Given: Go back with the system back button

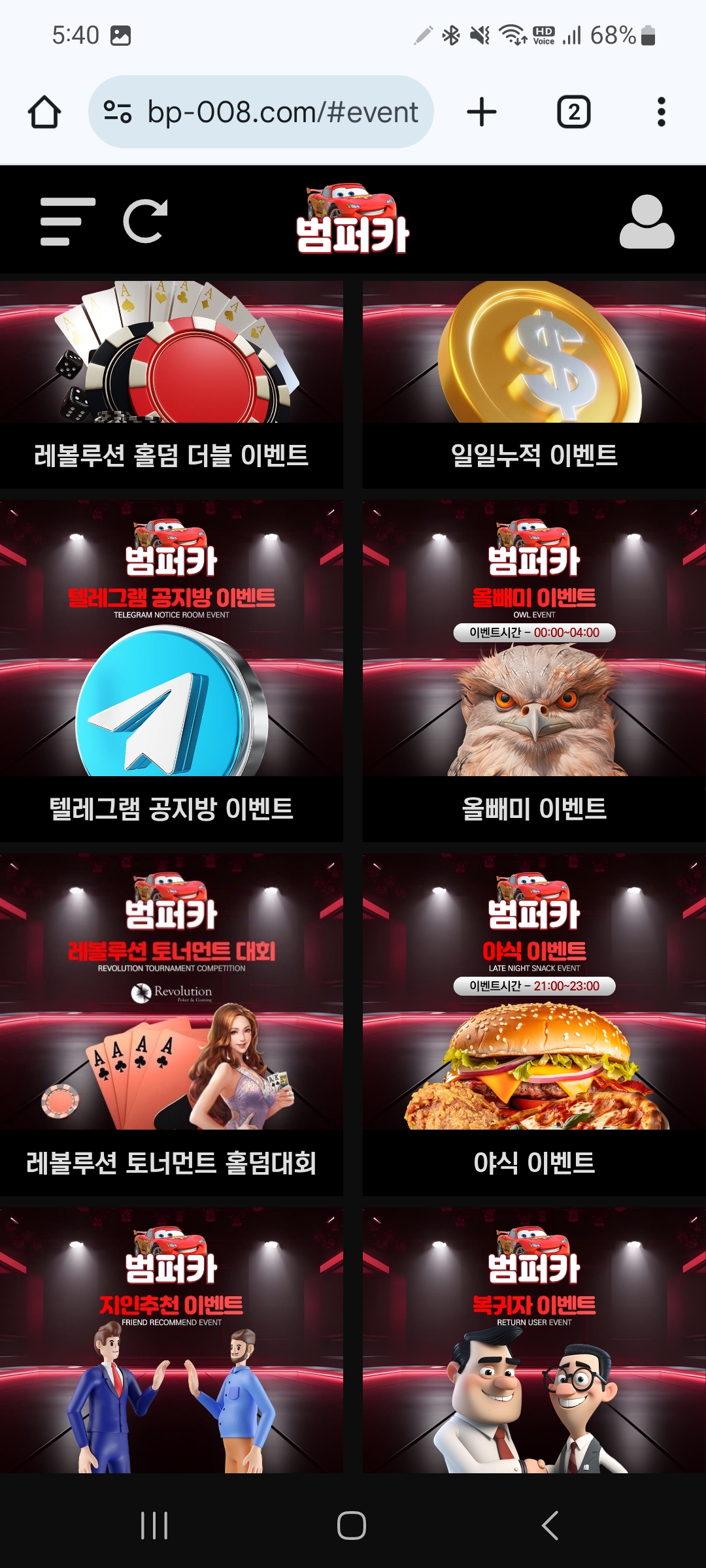Looking at the screenshot, I should coord(550,1526).
